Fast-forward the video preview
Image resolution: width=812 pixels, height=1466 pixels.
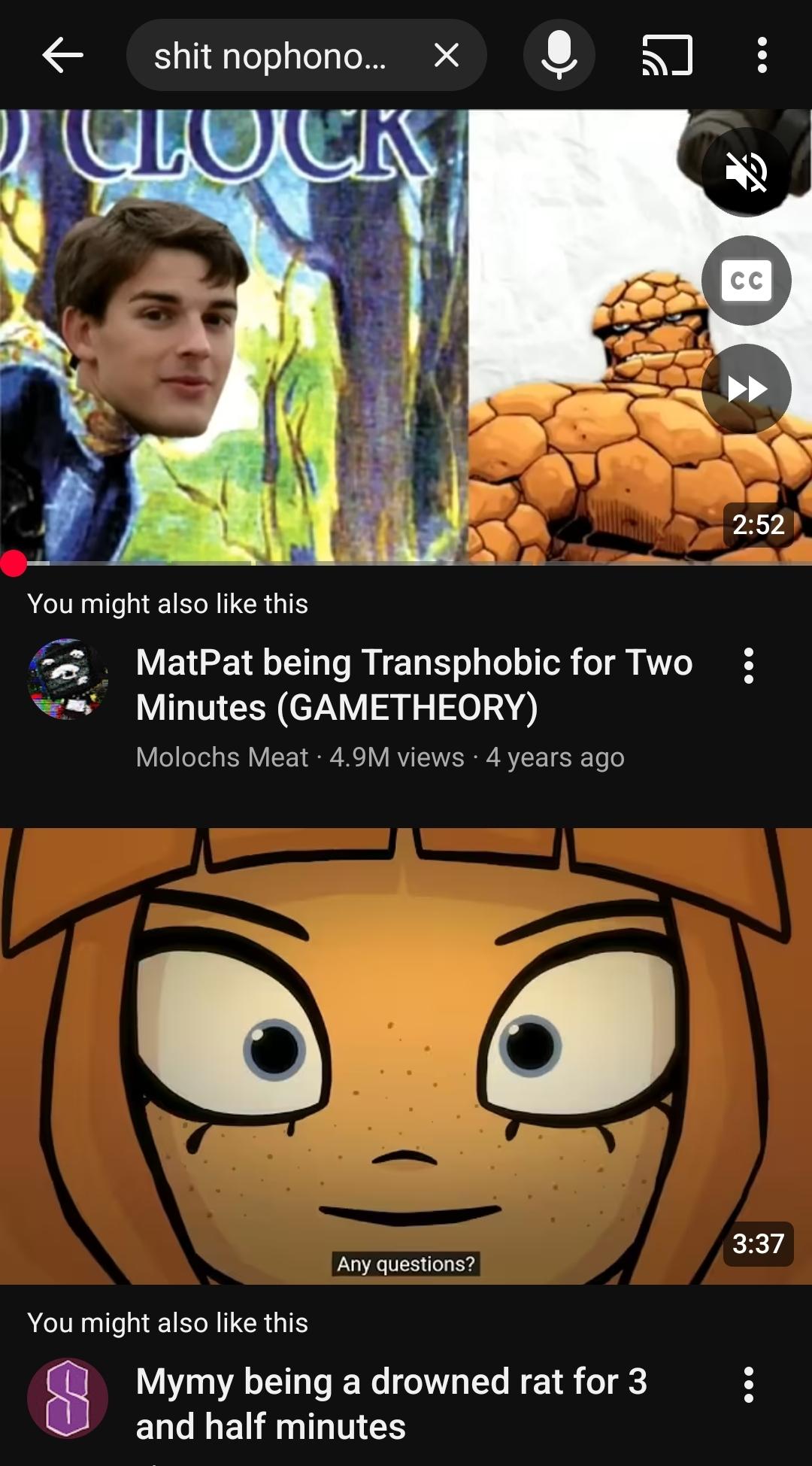746,389
